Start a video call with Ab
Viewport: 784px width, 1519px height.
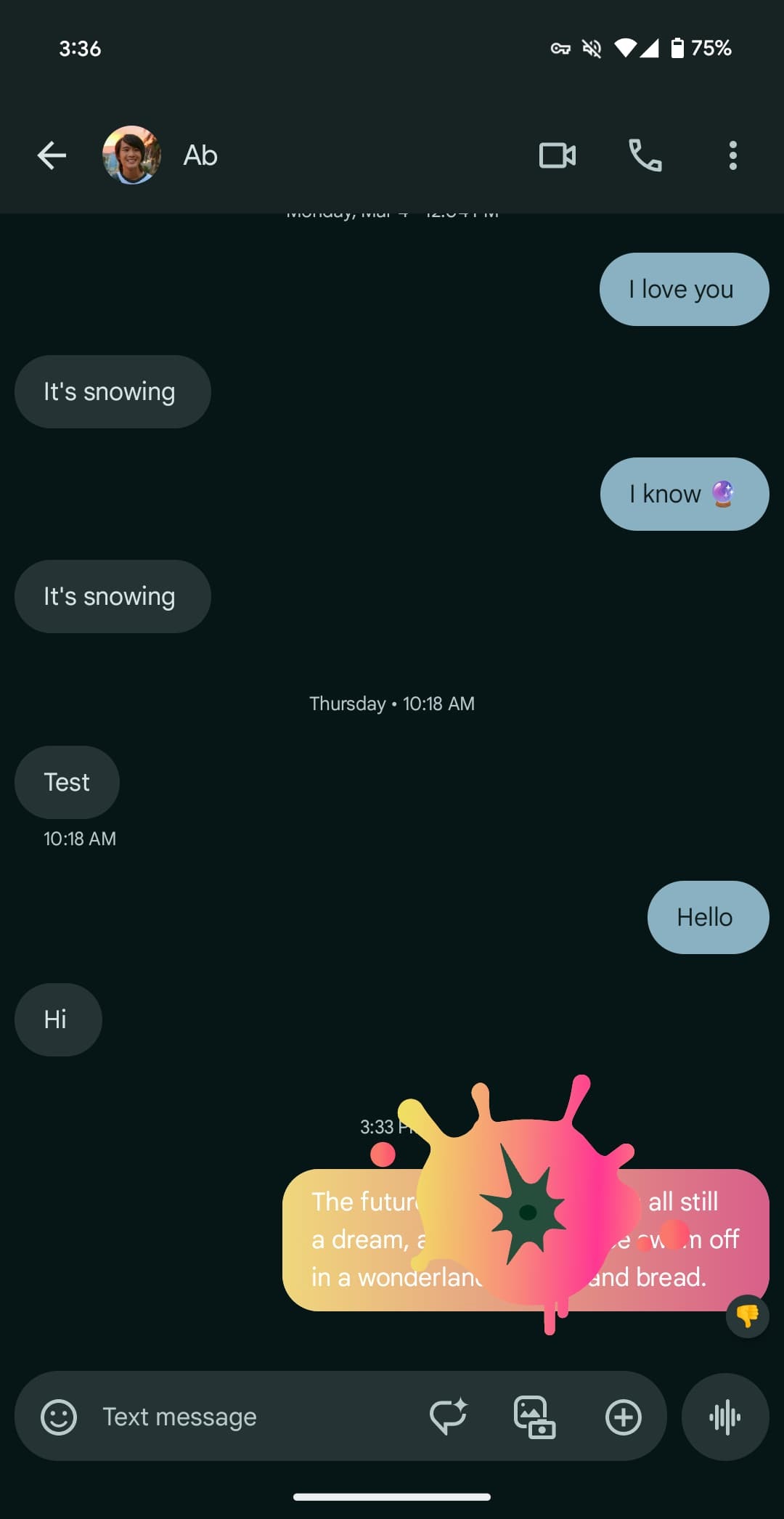[x=558, y=155]
